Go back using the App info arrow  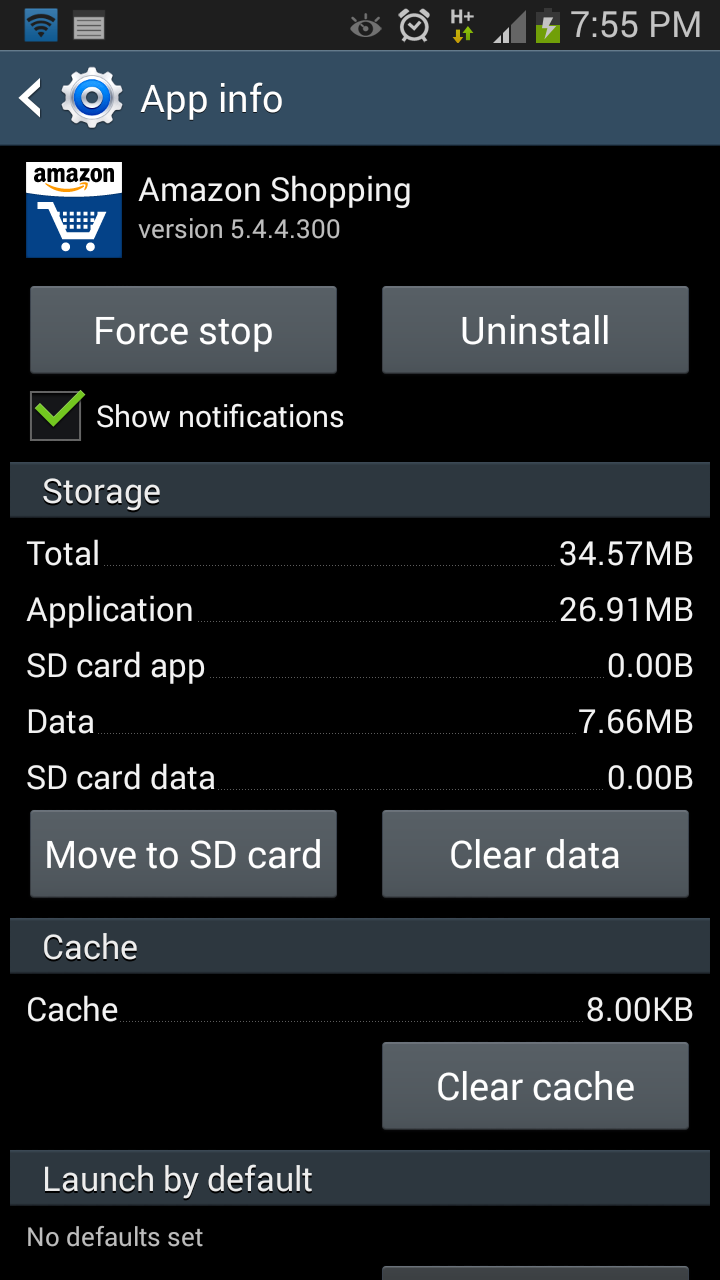tap(32, 99)
